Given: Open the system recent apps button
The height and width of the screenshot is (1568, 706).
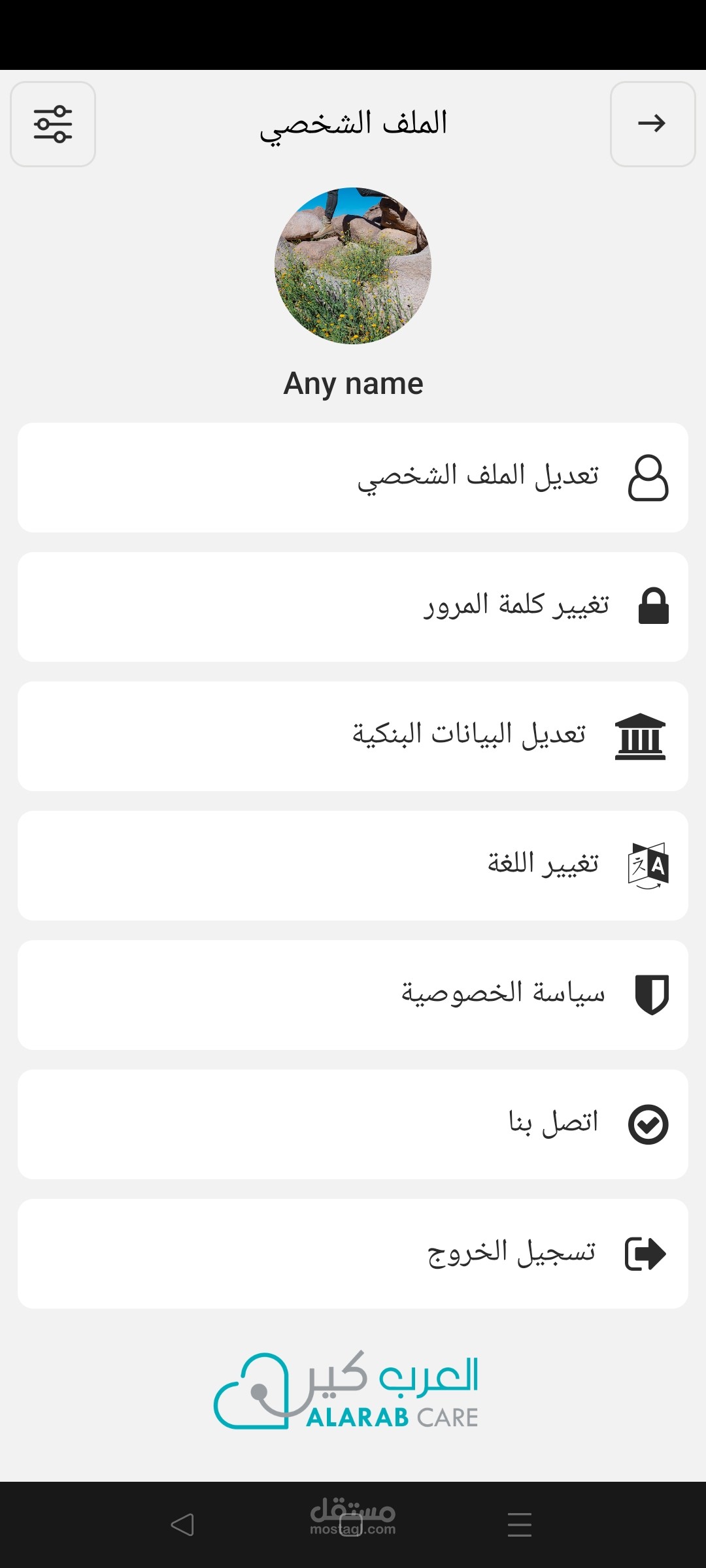Looking at the screenshot, I should click(520, 1525).
